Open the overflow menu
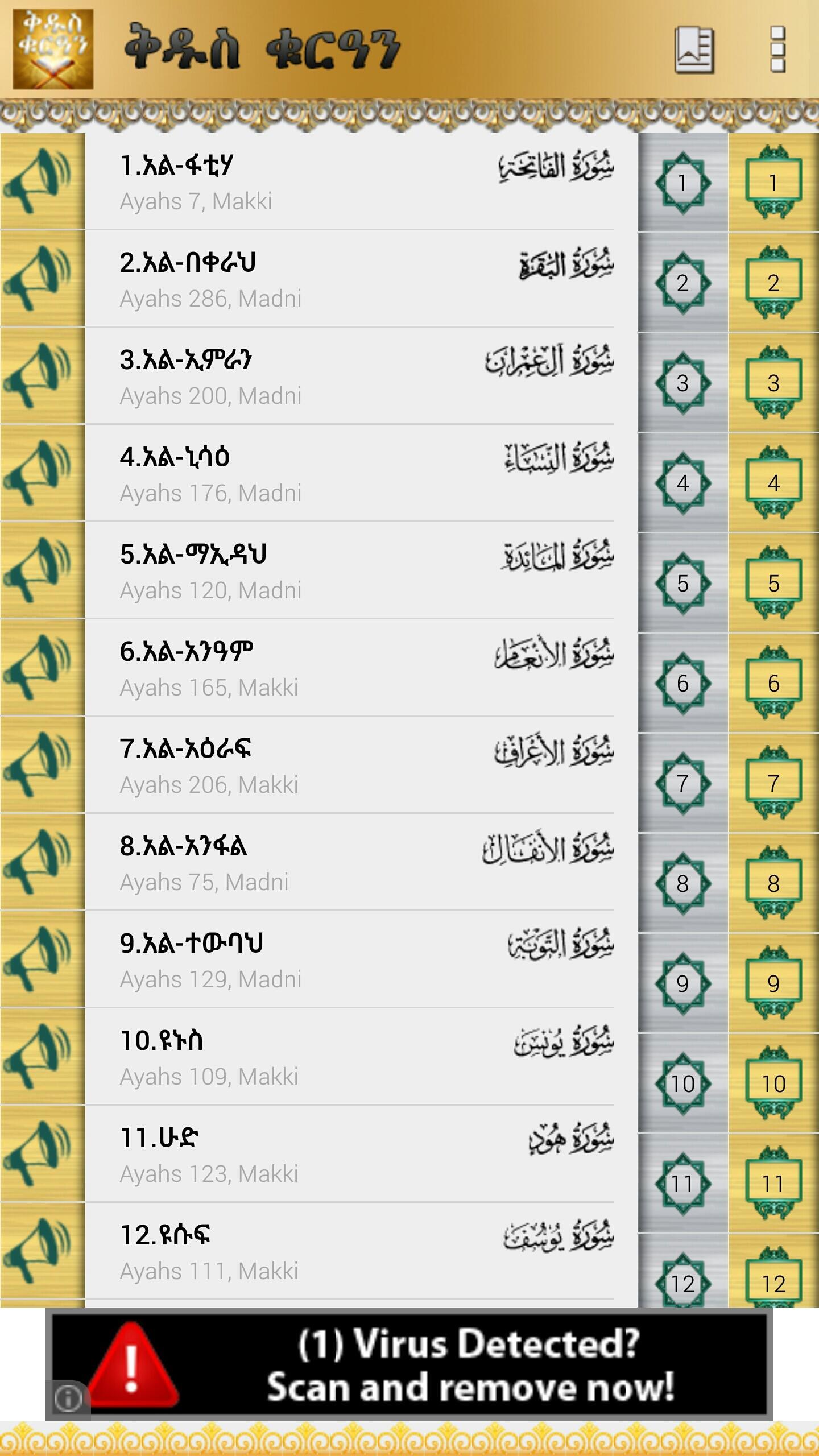The height and width of the screenshot is (1456, 819). click(777, 50)
